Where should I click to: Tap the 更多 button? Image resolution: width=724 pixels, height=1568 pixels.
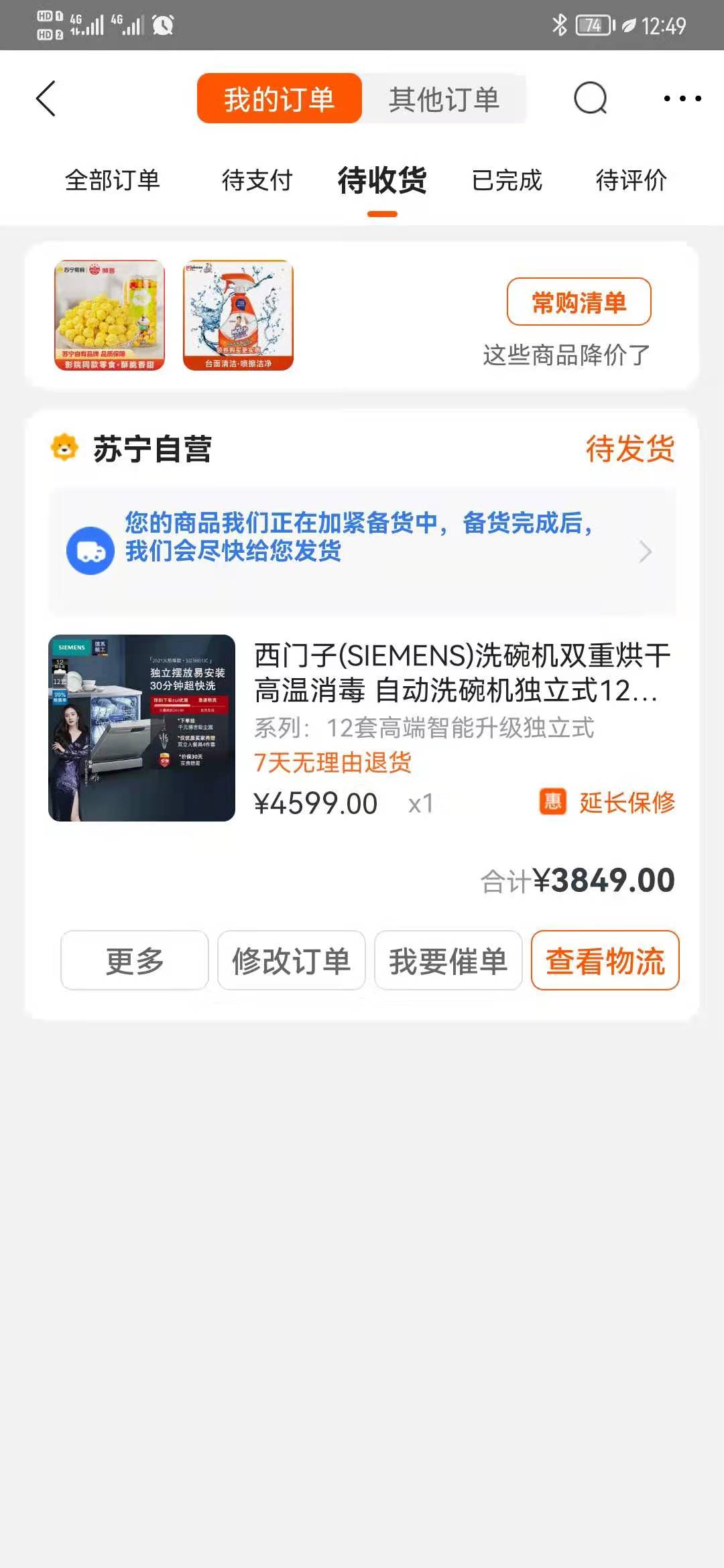click(x=135, y=960)
